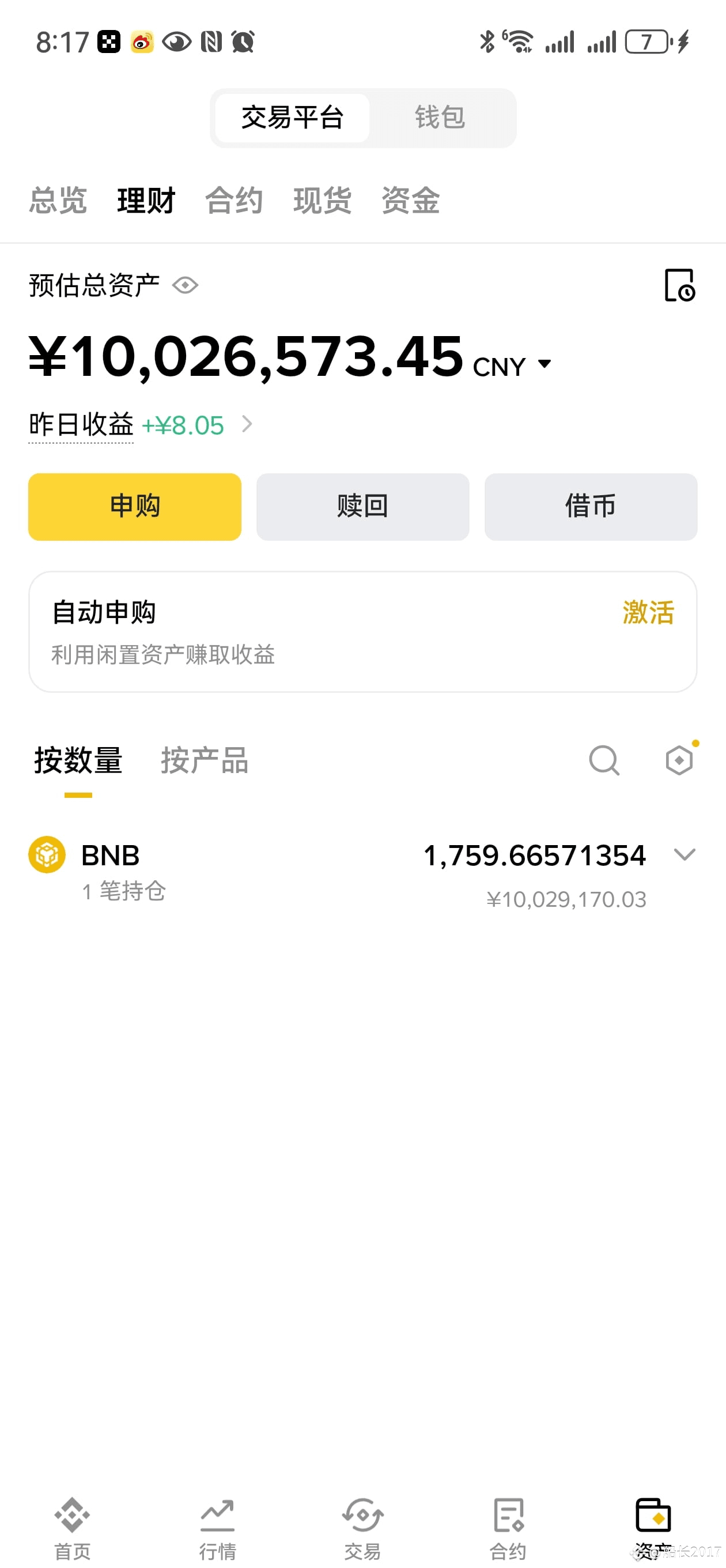Change the CNY currency dropdown

[x=512, y=366]
